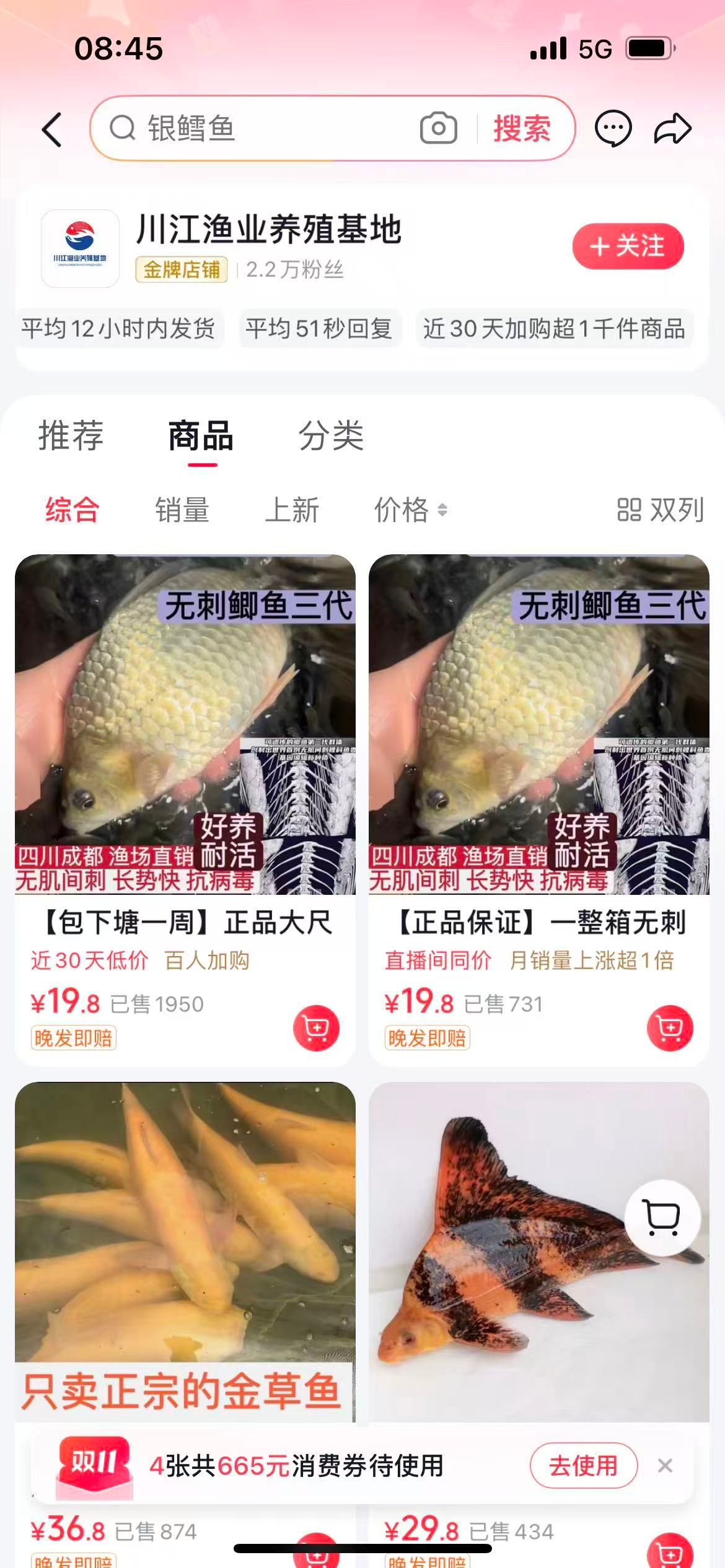Dismiss the 双11 coupon banner
The image size is (725, 1568).
(x=665, y=1466)
